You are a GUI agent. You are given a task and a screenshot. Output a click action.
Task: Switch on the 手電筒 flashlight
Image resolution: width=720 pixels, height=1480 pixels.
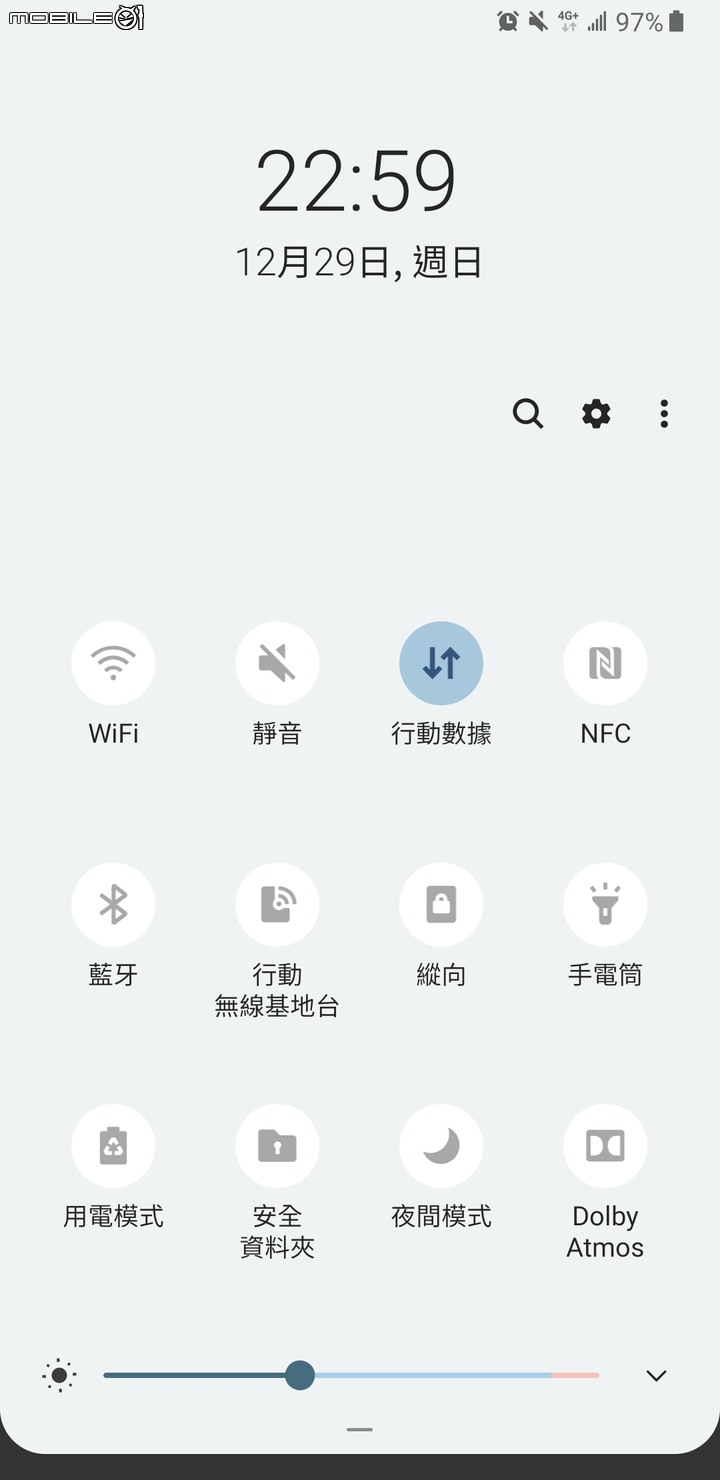pyautogui.click(x=605, y=904)
